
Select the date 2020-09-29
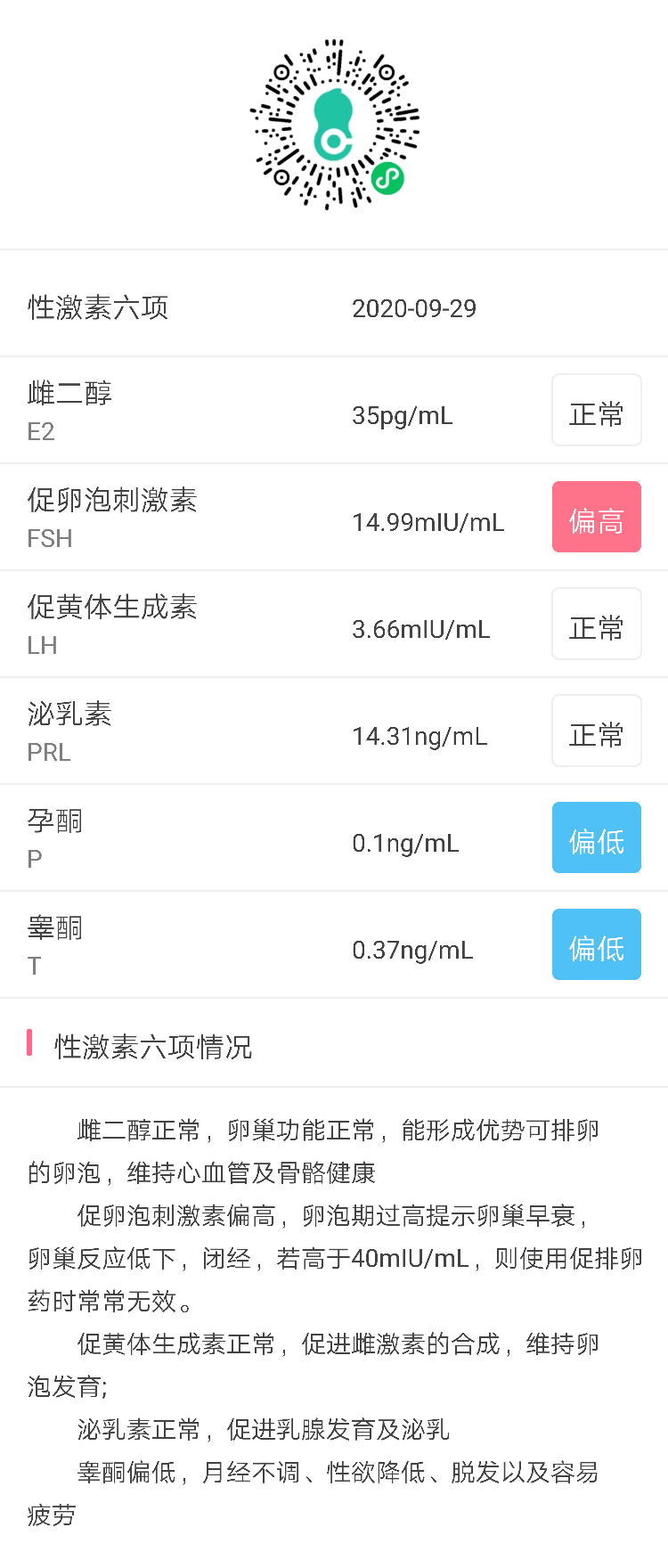pyautogui.click(x=414, y=308)
